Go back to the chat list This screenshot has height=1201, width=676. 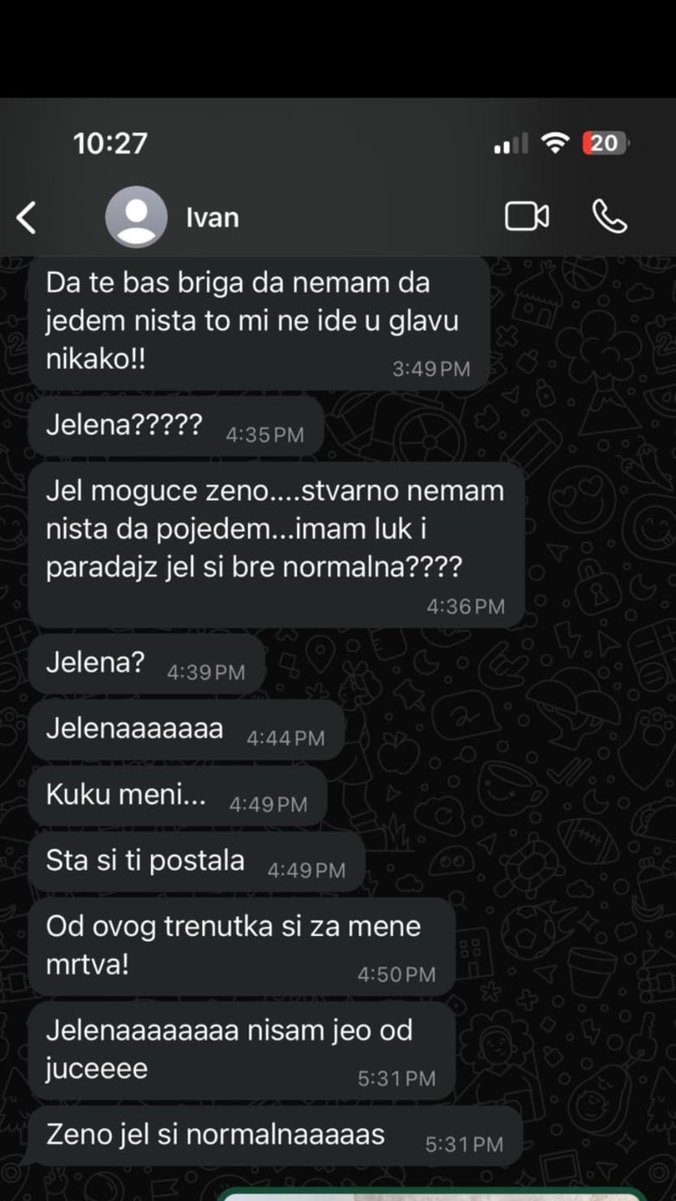click(27, 217)
